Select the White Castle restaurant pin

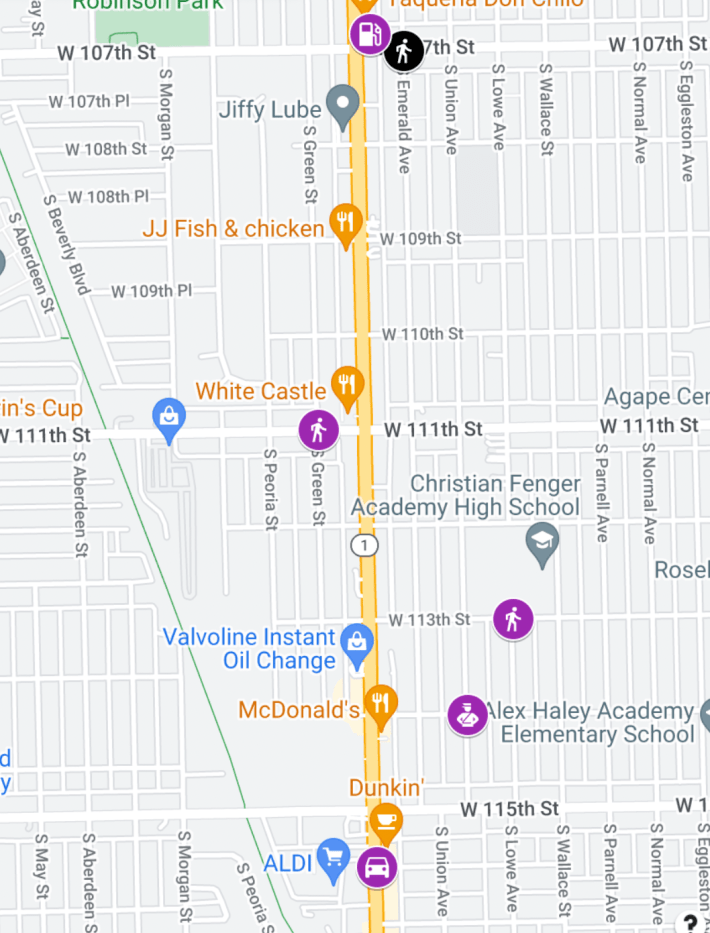point(347,386)
